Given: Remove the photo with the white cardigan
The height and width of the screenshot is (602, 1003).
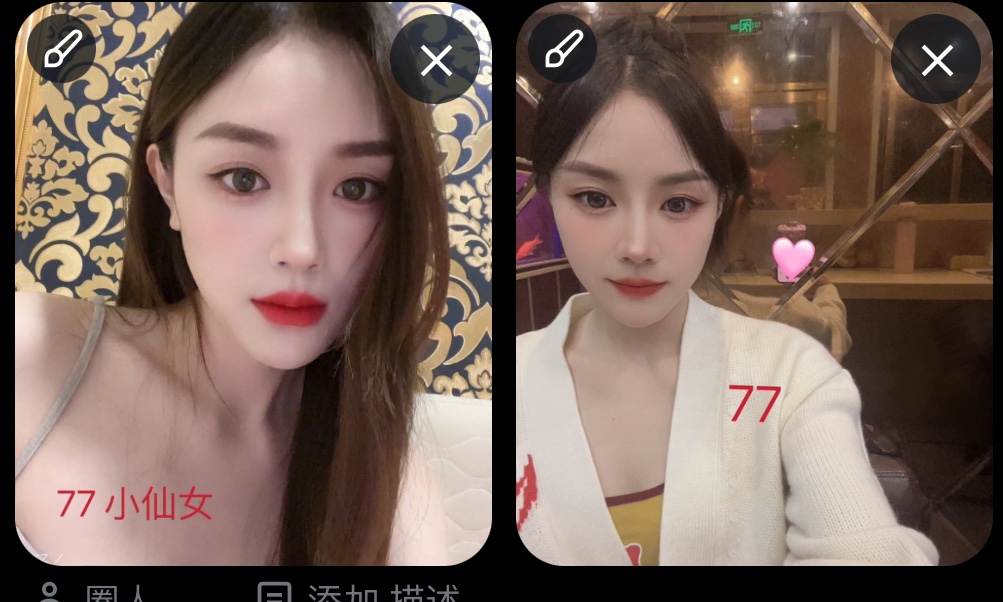Looking at the screenshot, I should (936, 61).
